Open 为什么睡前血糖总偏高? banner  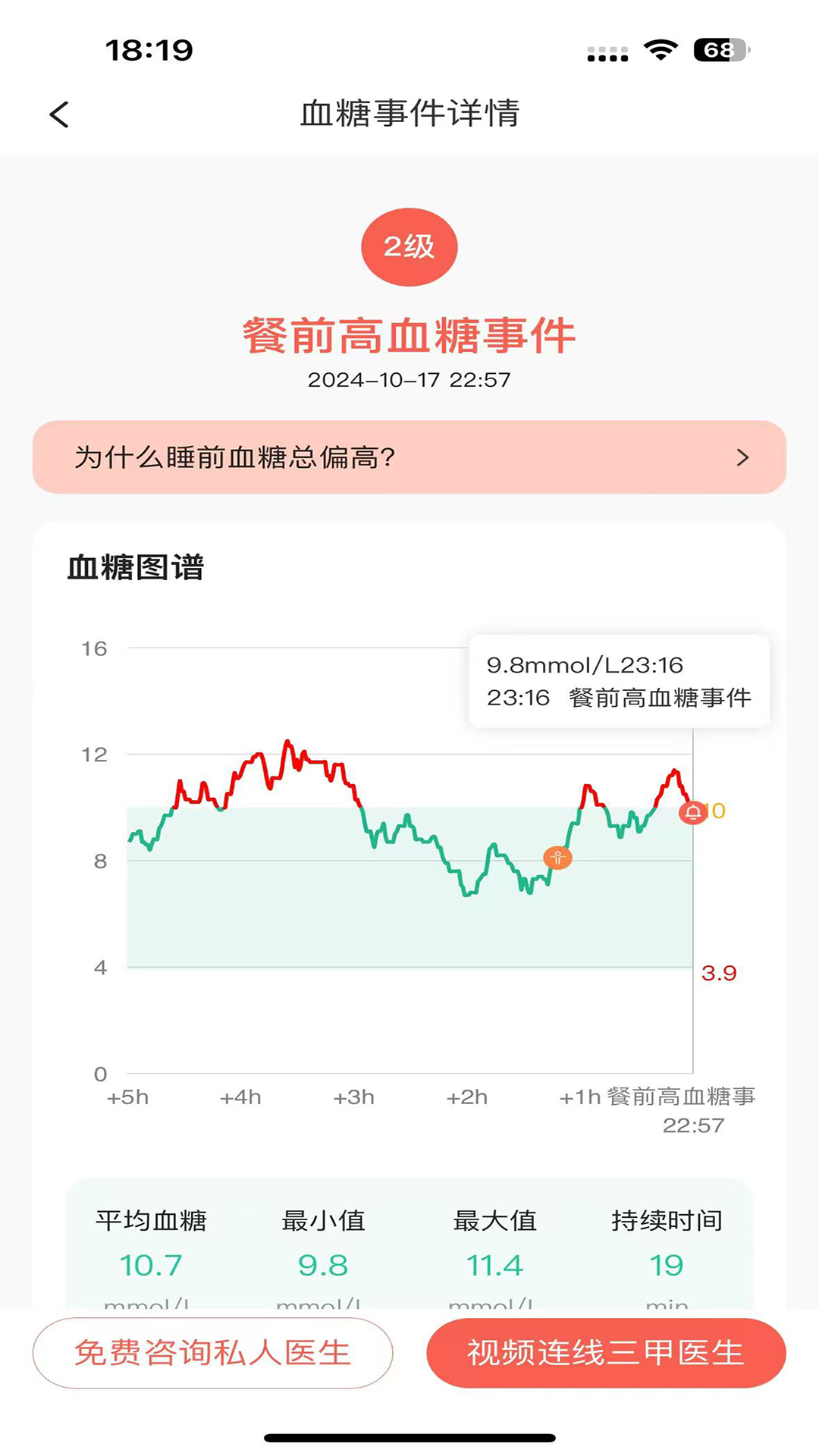[x=409, y=457]
